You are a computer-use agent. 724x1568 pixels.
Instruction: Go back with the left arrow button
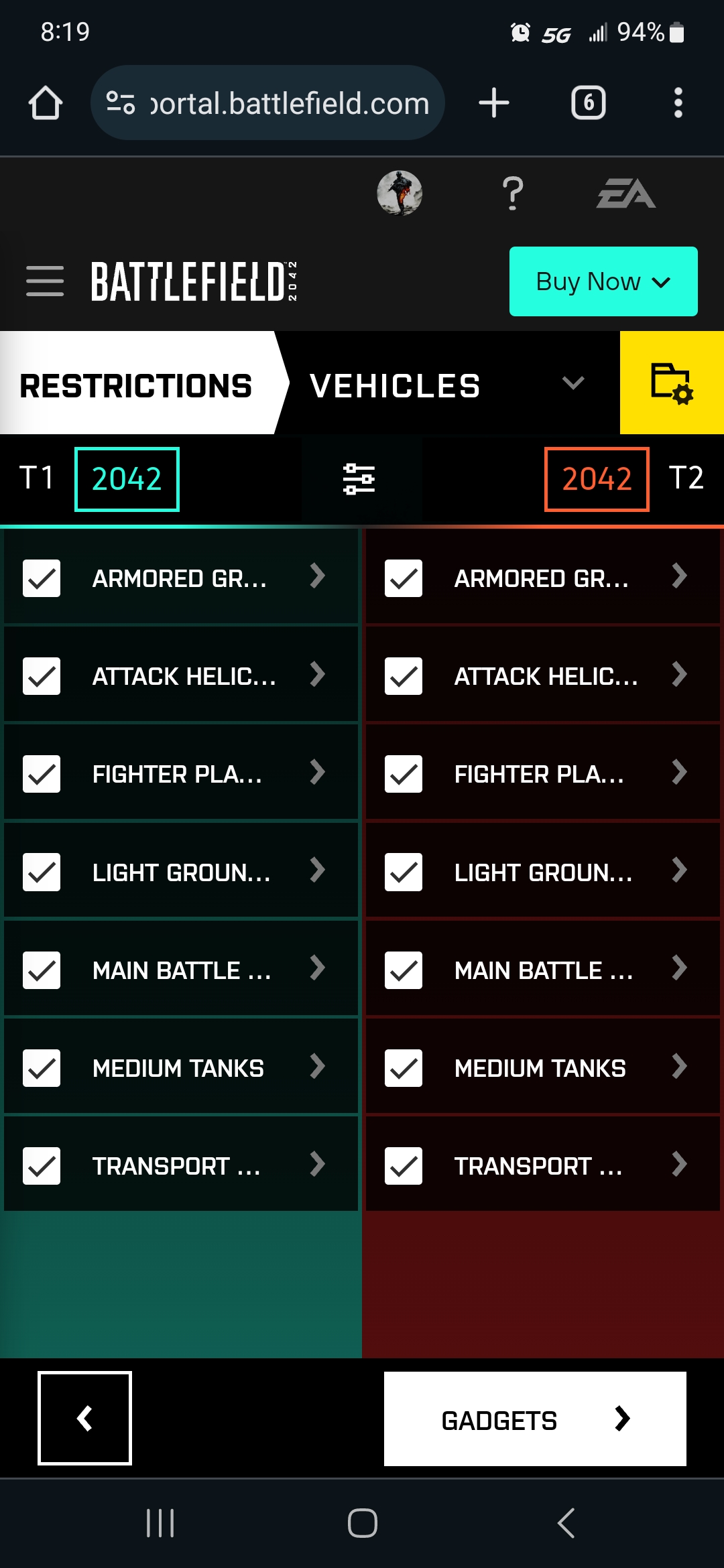tap(84, 1418)
